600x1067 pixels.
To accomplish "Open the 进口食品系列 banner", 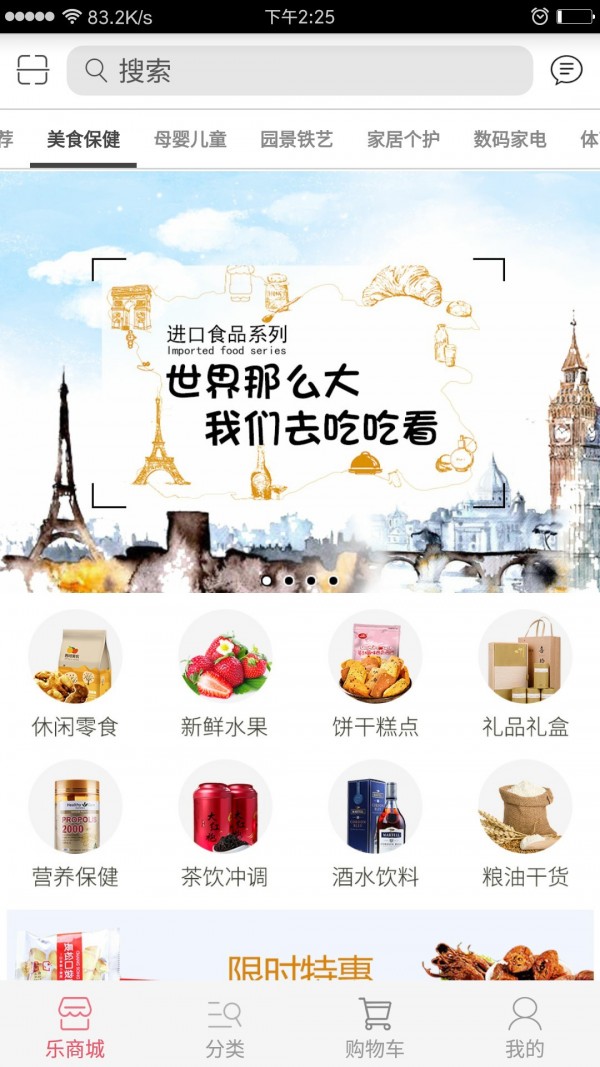I will (300, 380).
